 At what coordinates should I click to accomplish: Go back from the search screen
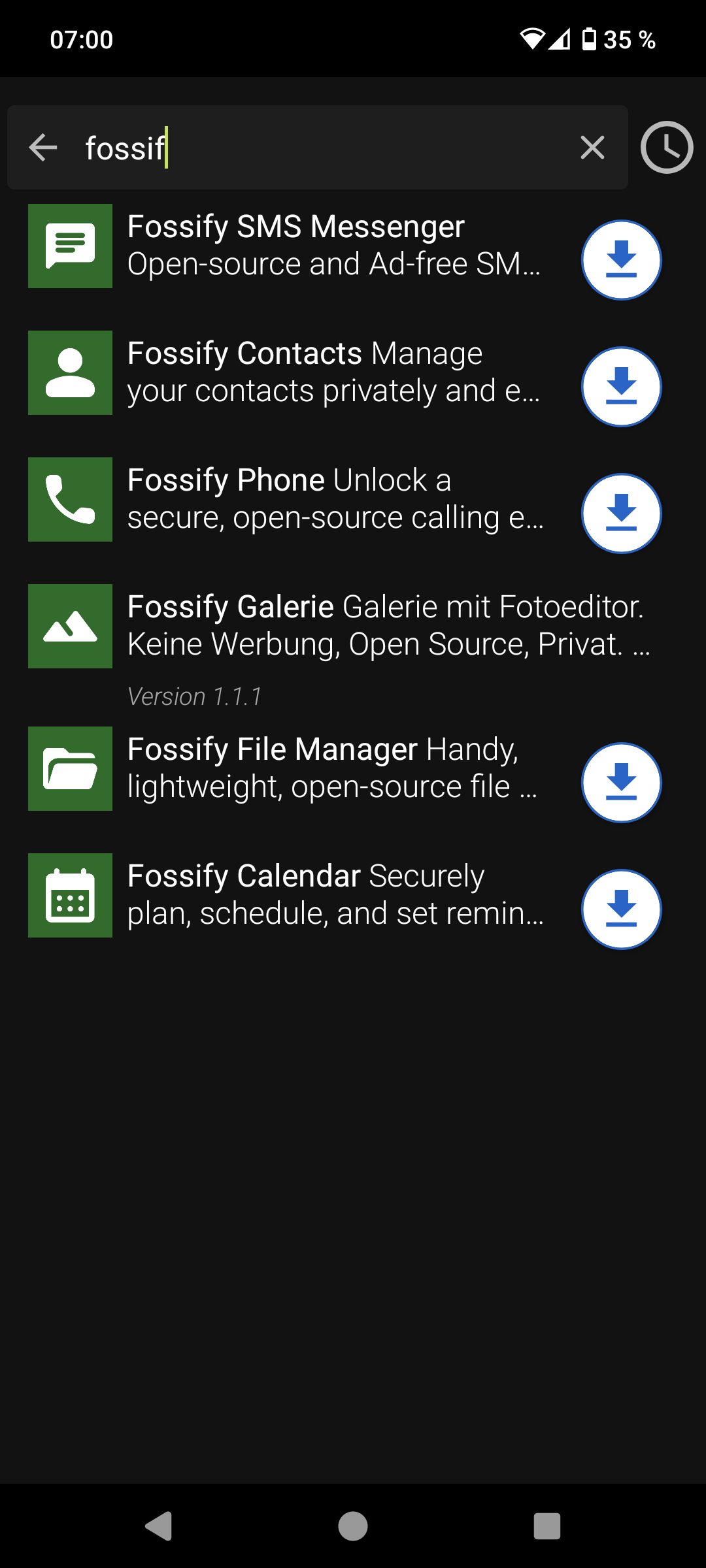[x=43, y=148]
